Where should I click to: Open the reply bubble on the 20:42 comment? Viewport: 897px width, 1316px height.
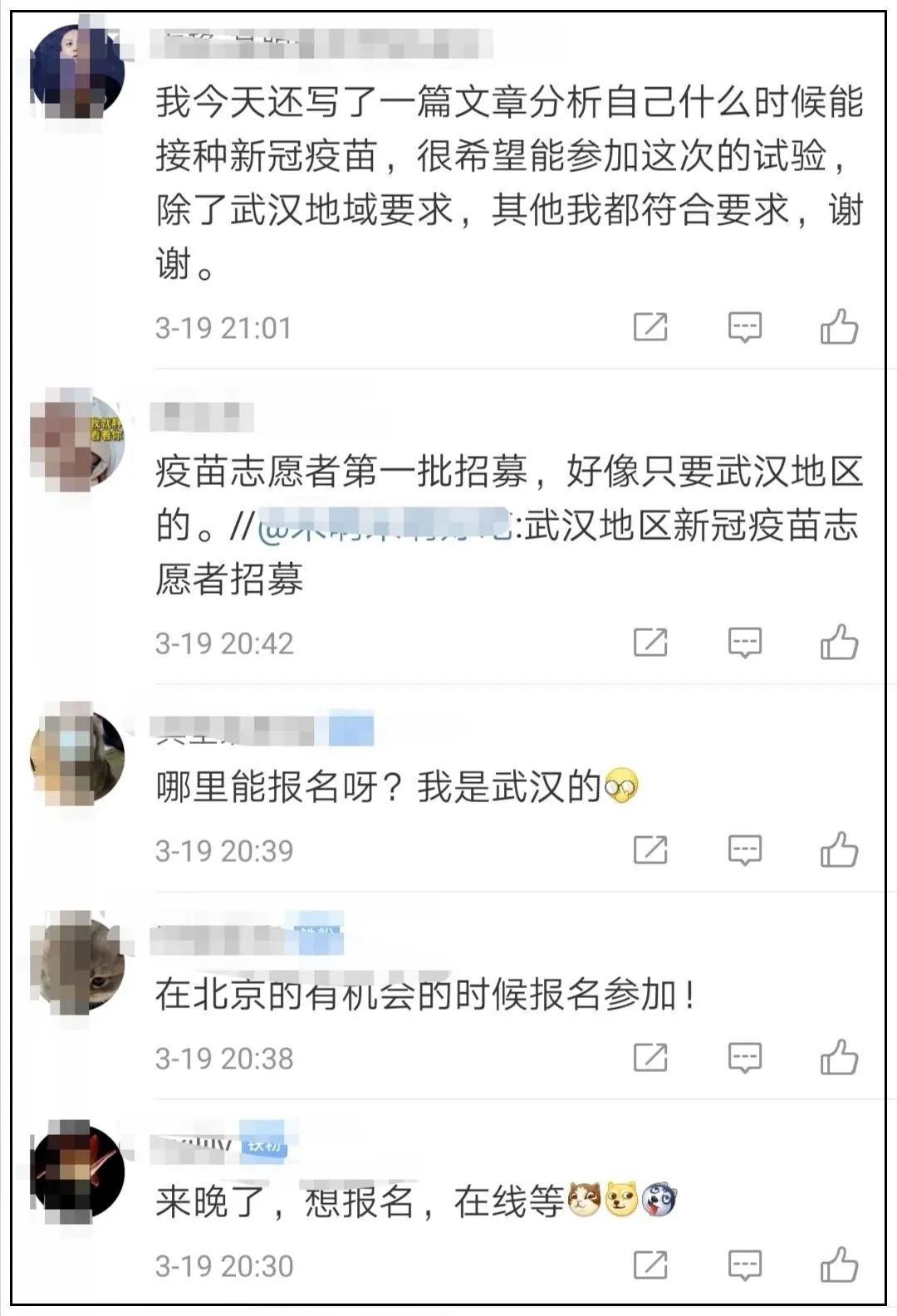coord(743,642)
